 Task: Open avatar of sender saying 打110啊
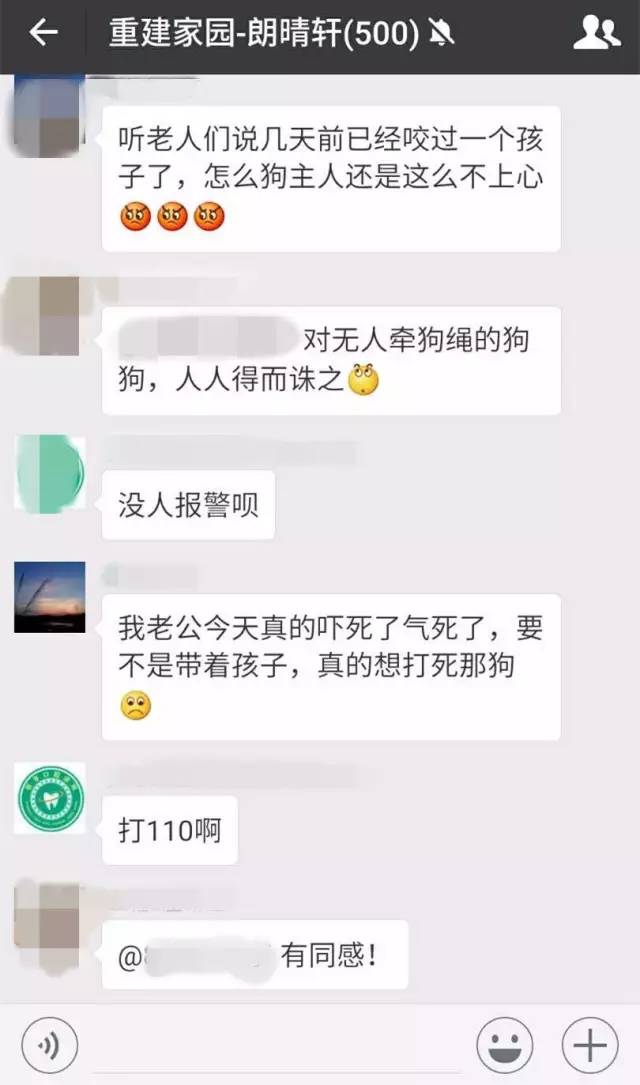coord(49,798)
